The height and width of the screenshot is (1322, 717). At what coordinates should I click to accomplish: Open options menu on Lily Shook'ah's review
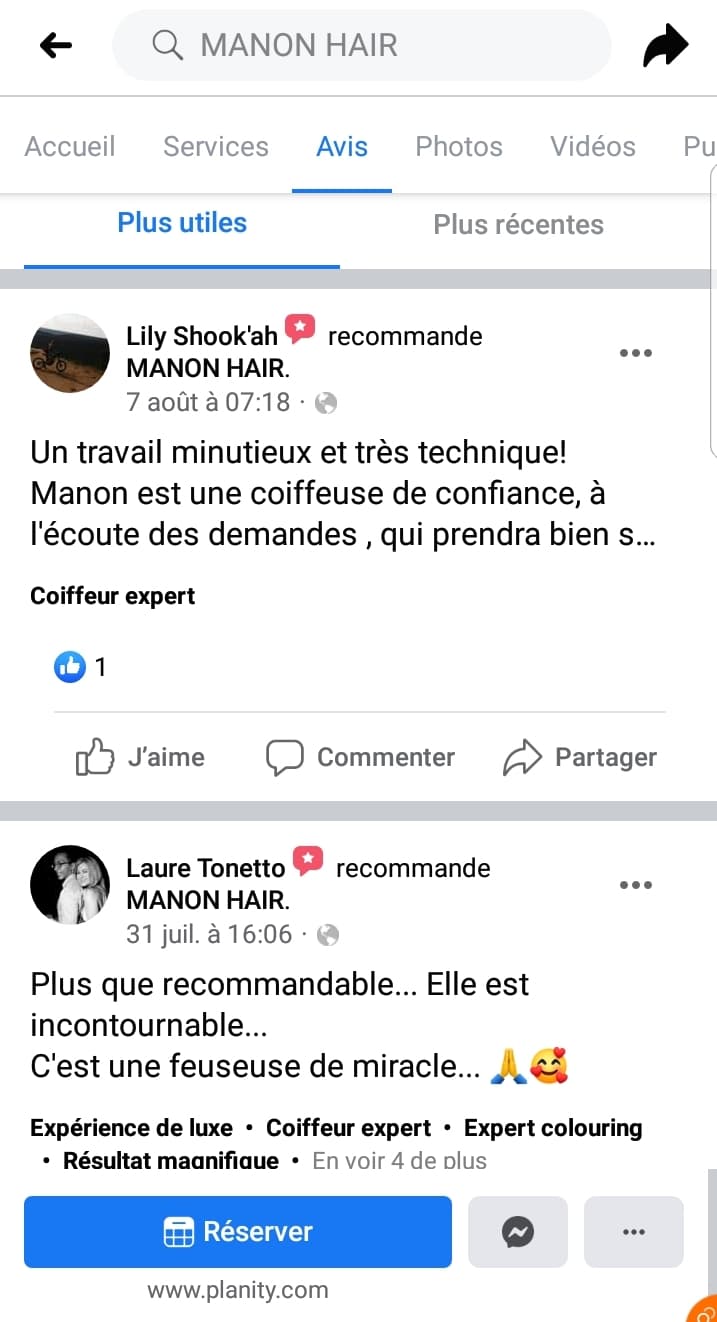(x=636, y=353)
